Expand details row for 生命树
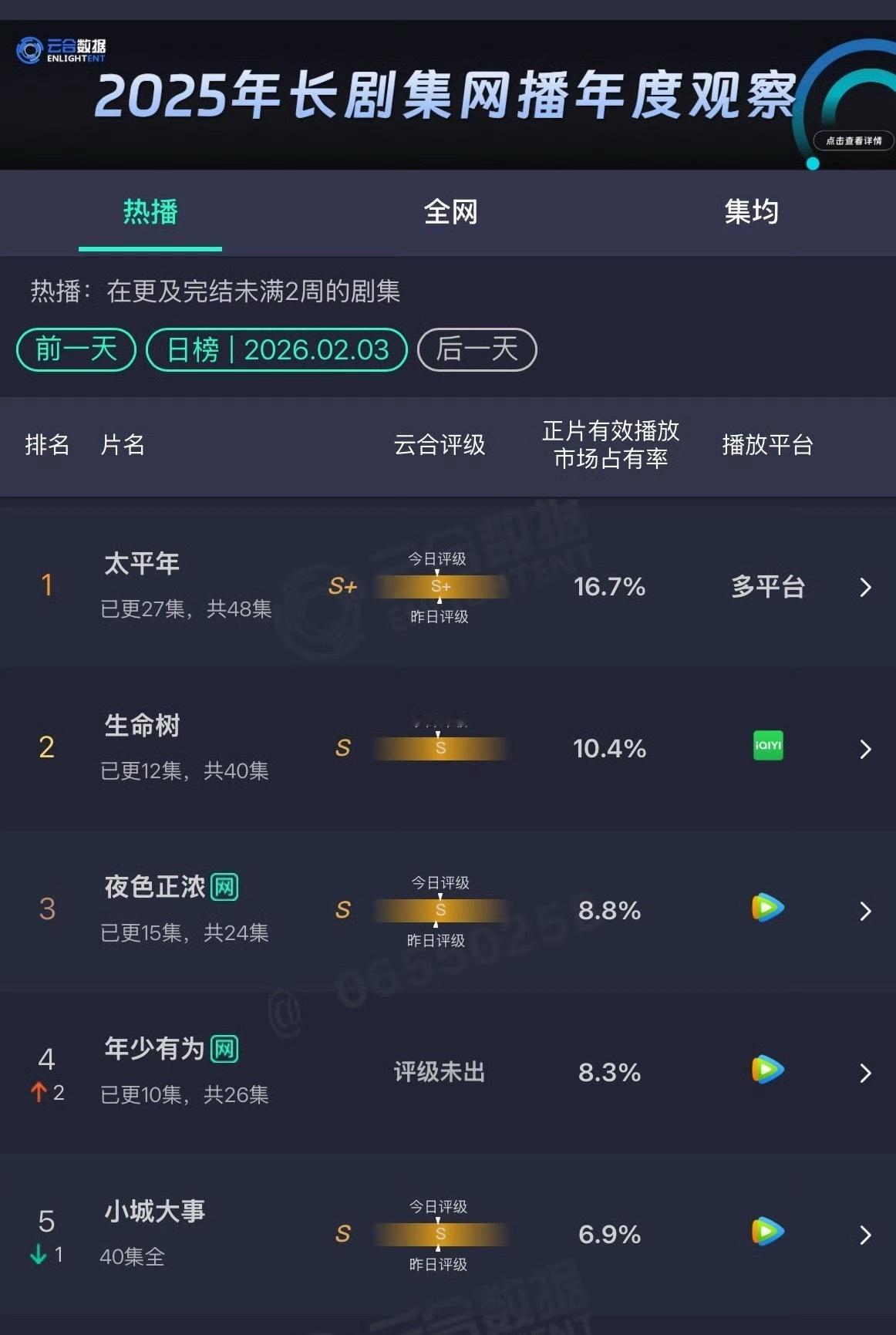The image size is (896, 1335). pos(865,749)
